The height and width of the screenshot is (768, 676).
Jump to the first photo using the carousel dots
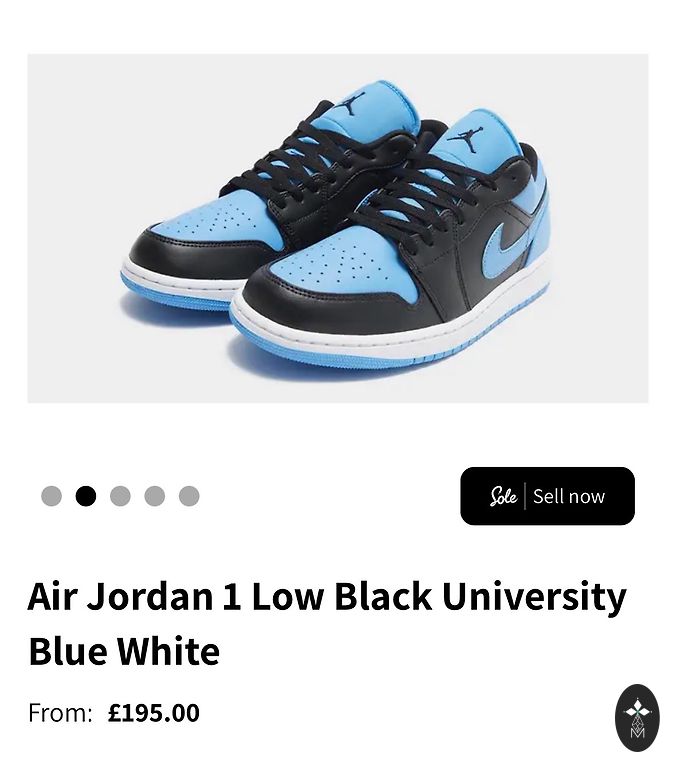(x=52, y=496)
